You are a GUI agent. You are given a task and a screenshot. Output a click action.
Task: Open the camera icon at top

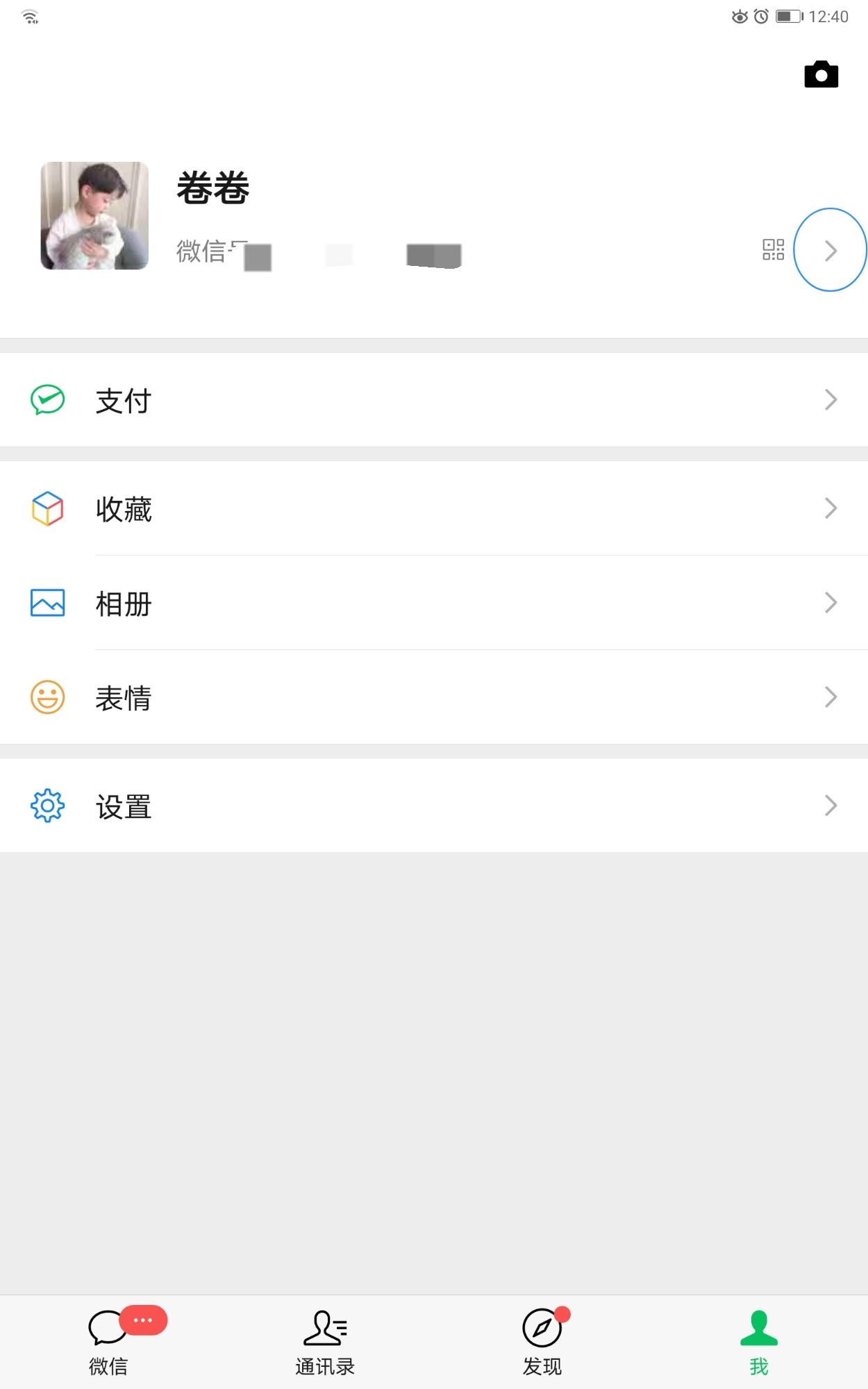click(821, 74)
